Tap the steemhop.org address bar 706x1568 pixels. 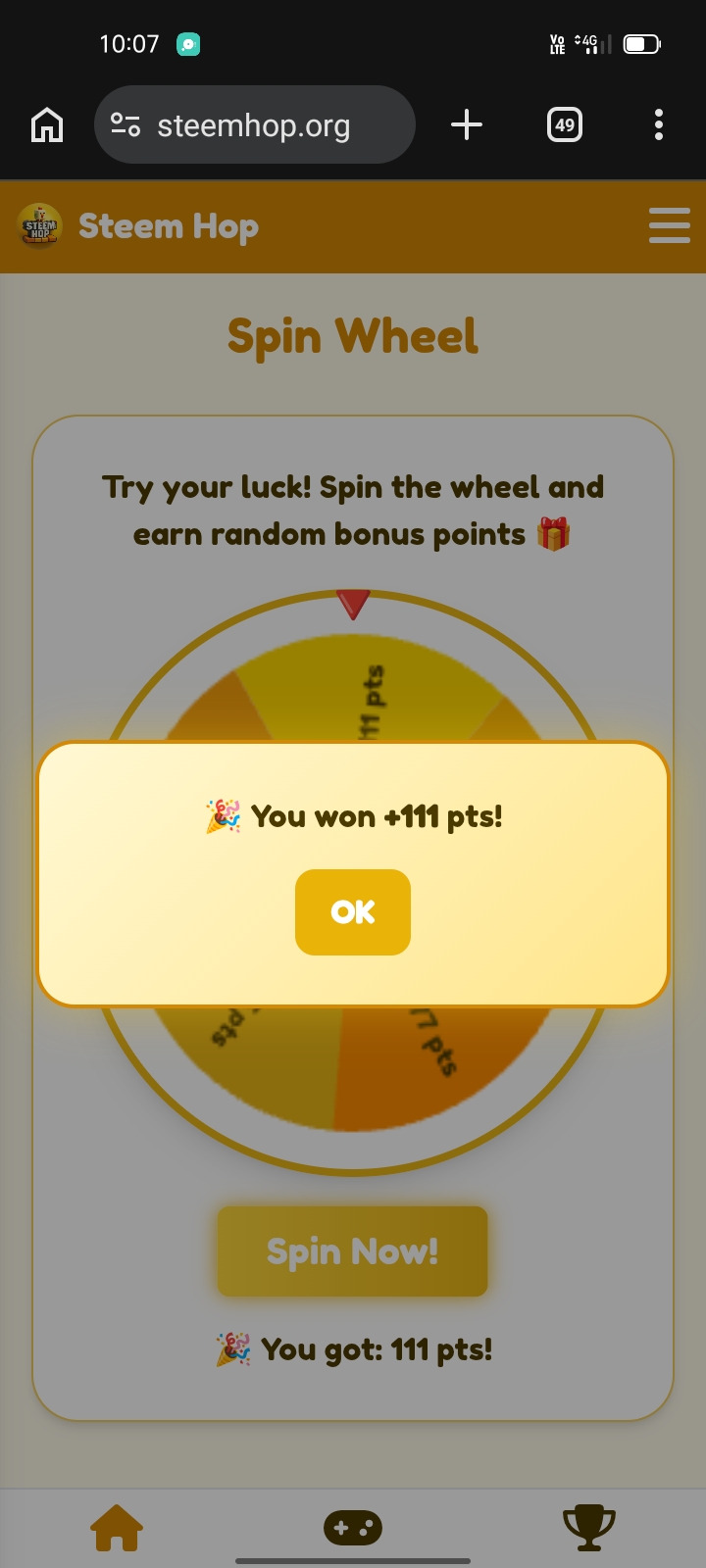(255, 125)
